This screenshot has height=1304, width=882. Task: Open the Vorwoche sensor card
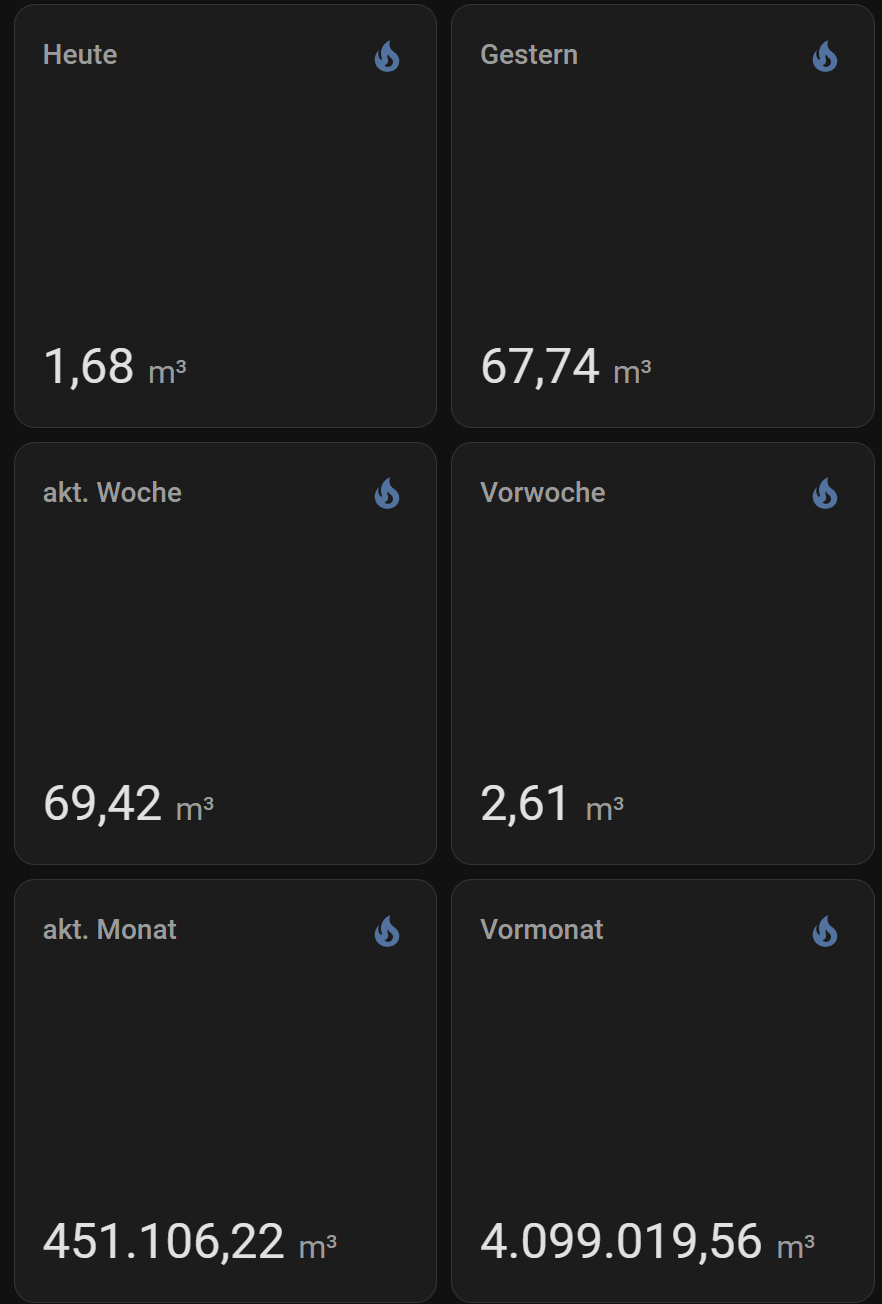(x=662, y=653)
